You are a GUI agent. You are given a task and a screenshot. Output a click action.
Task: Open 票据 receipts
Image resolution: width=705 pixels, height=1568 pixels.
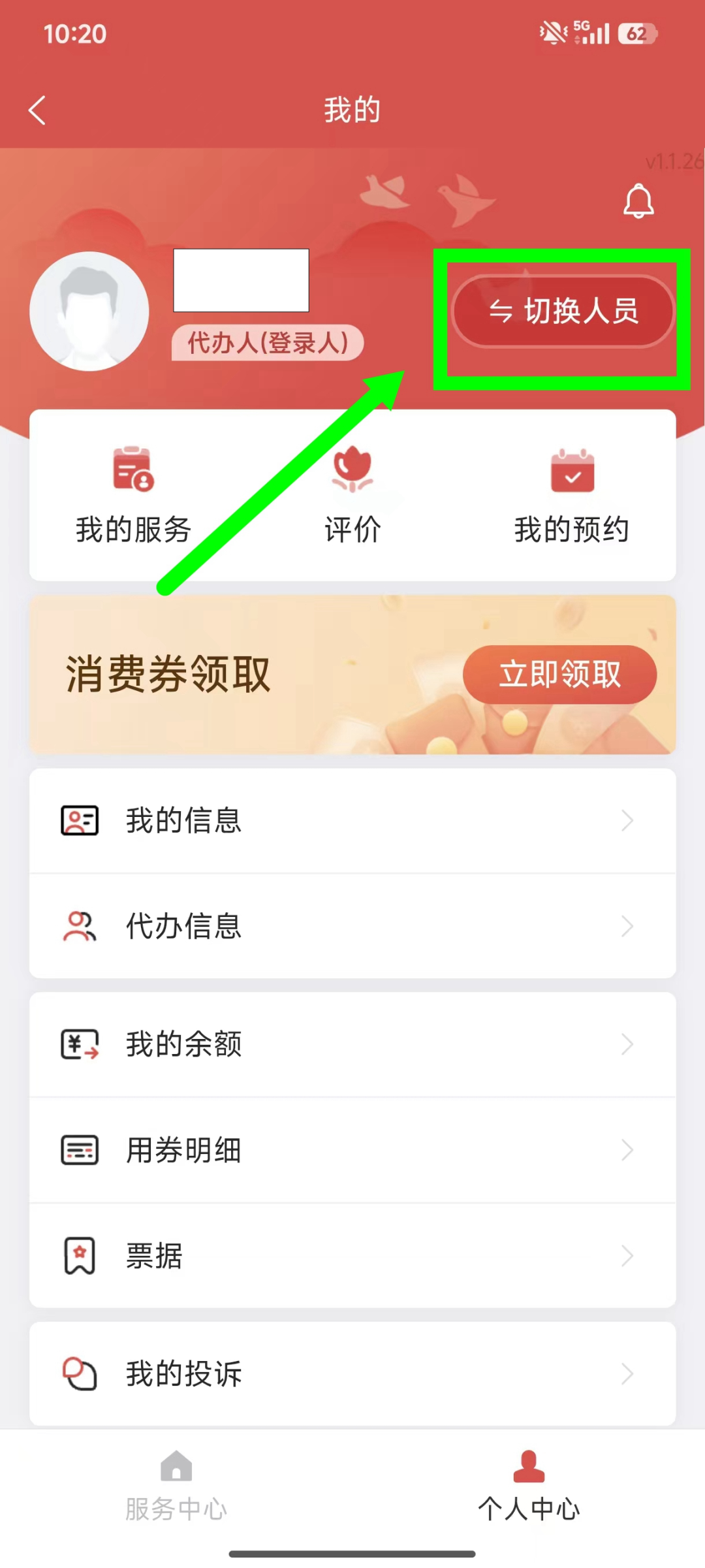coord(352,1255)
